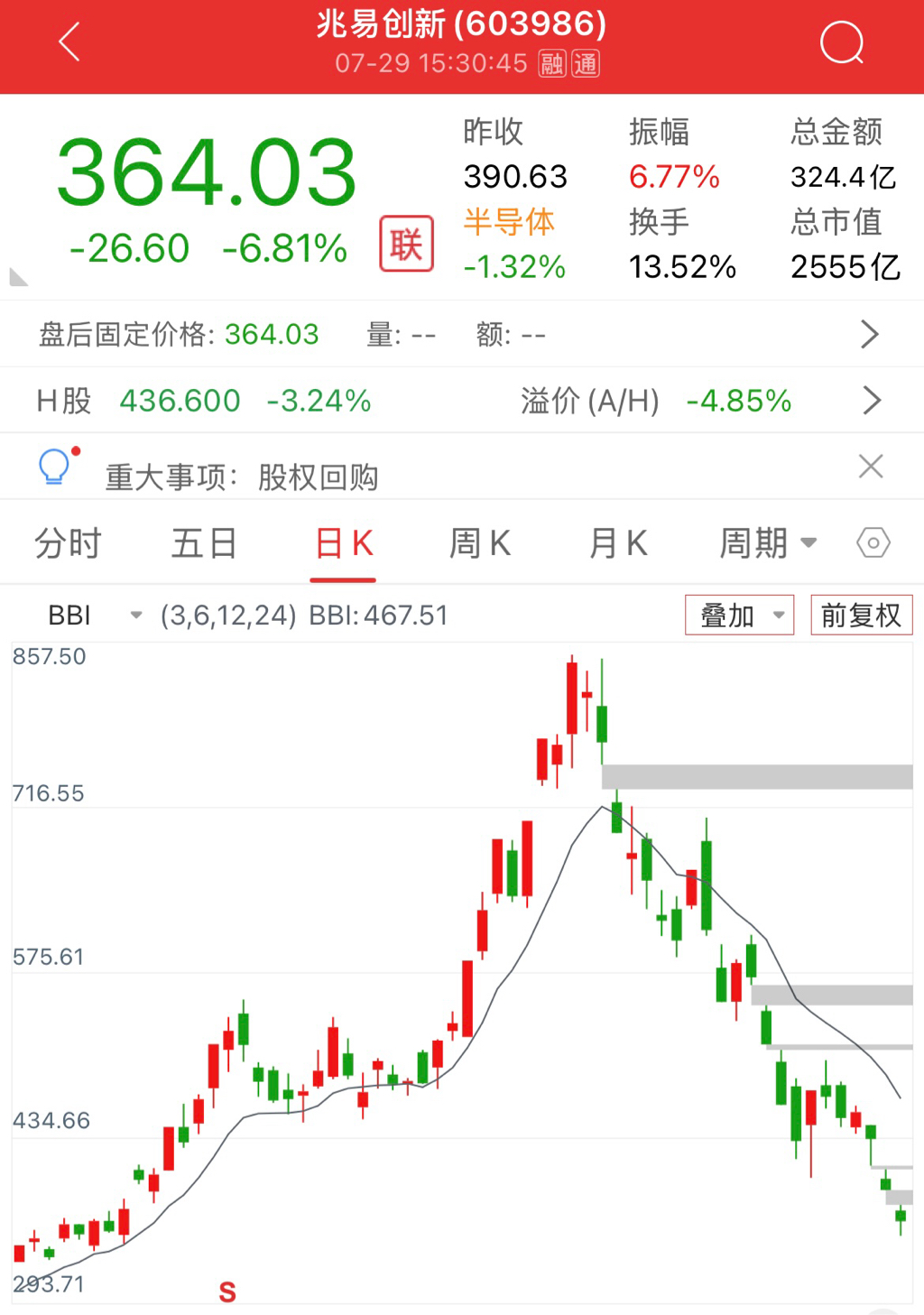The height and width of the screenshot is (1315, 924).
Task: Switch to the 分时 chart tab
Action: (68, 543)
